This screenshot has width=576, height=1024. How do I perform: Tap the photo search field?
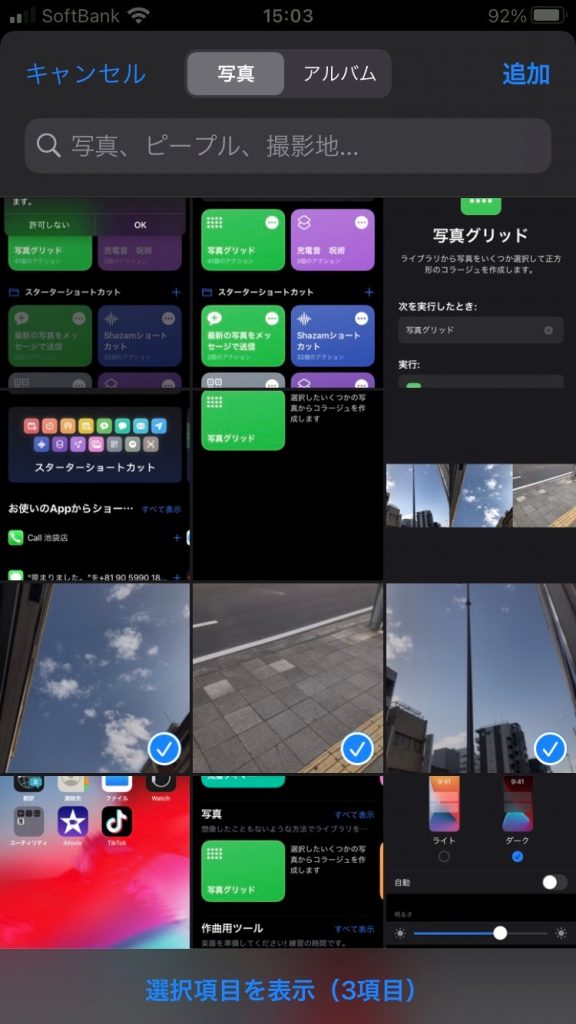[288, 146]
